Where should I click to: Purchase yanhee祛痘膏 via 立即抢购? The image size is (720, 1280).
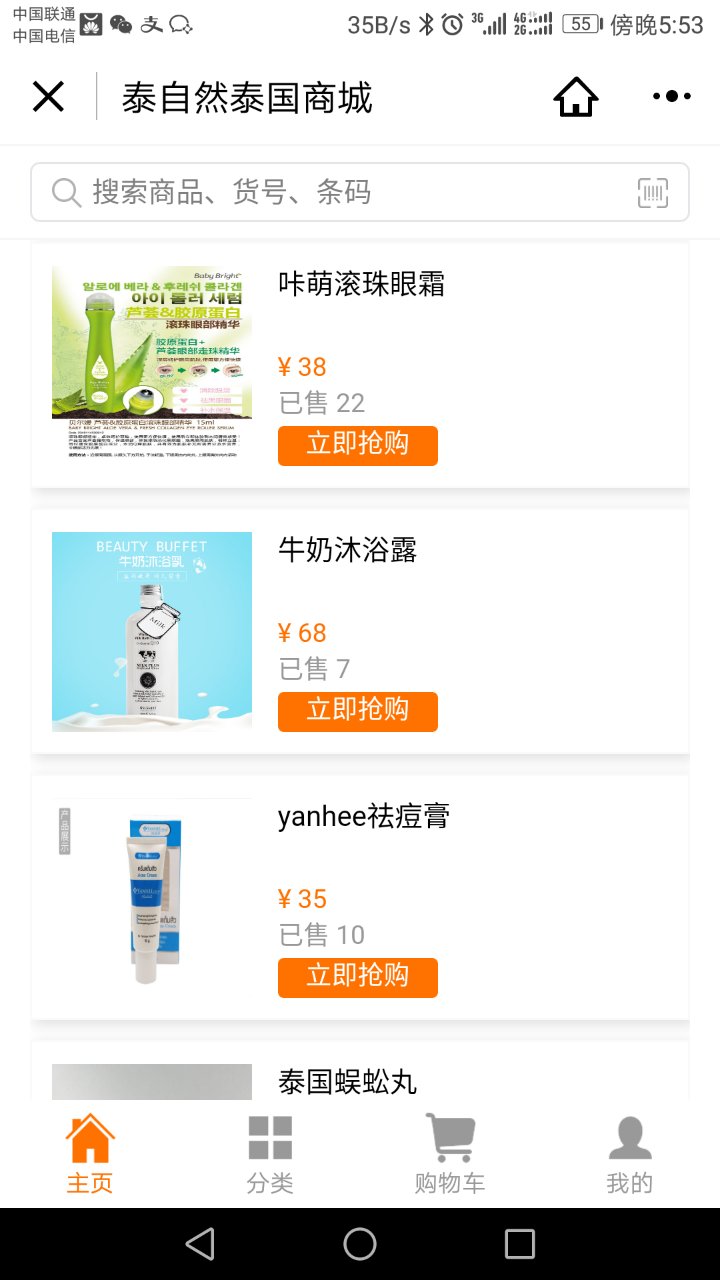tap(357, 978)
